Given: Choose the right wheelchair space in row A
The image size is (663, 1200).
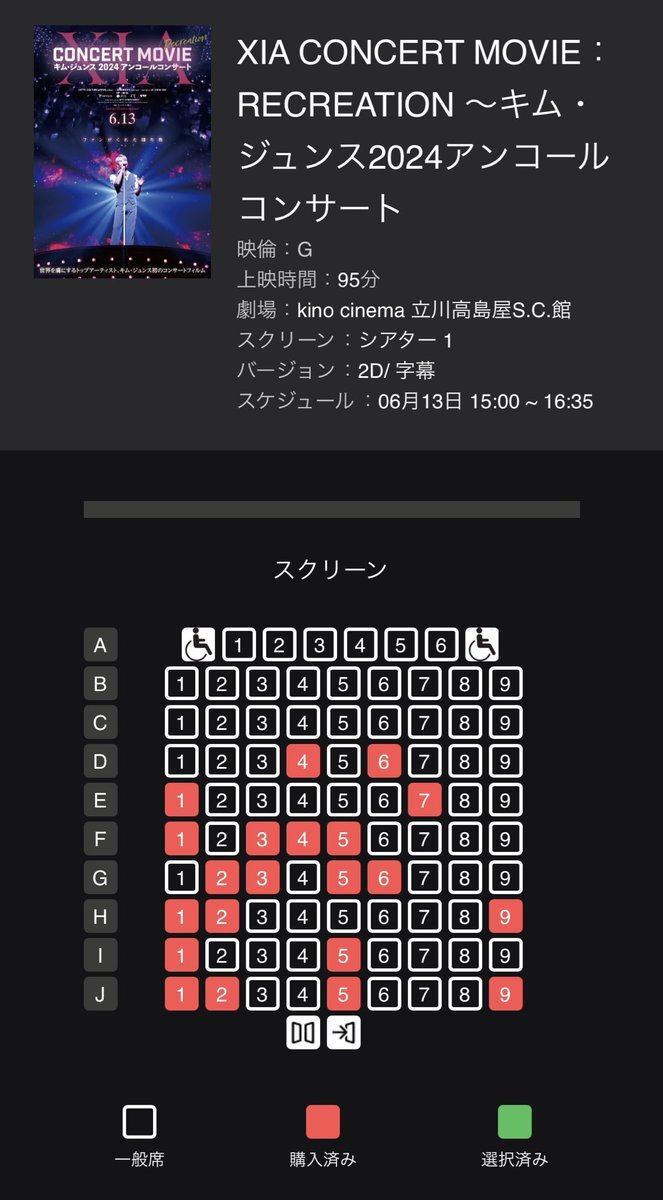Looking at the screenshot, I should coord(482,645).
